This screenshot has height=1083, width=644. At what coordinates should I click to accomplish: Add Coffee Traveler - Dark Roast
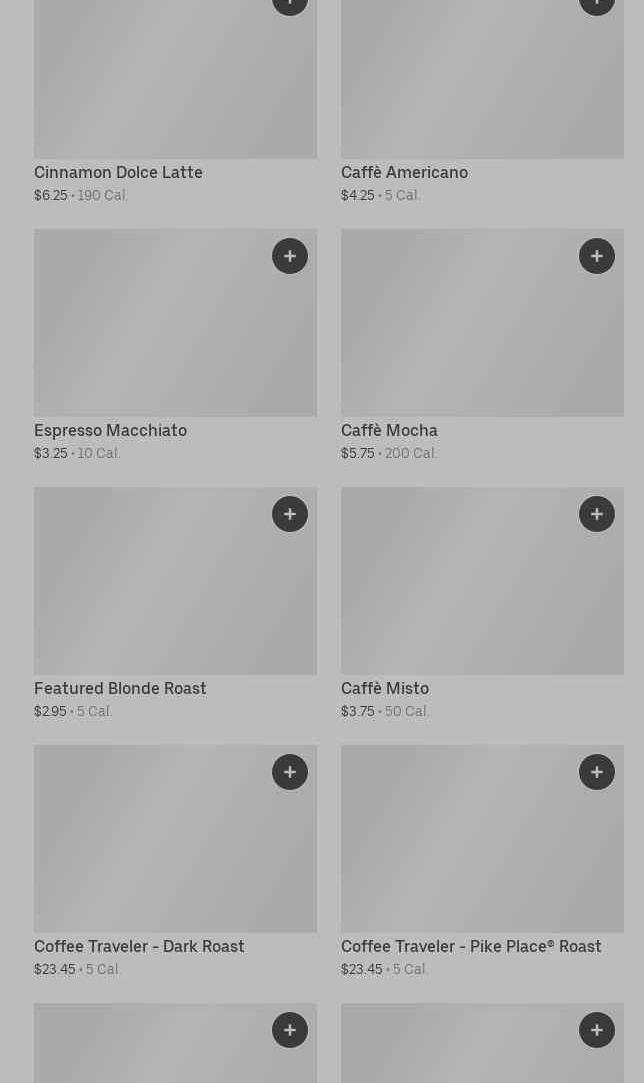[x=290, y=772]
